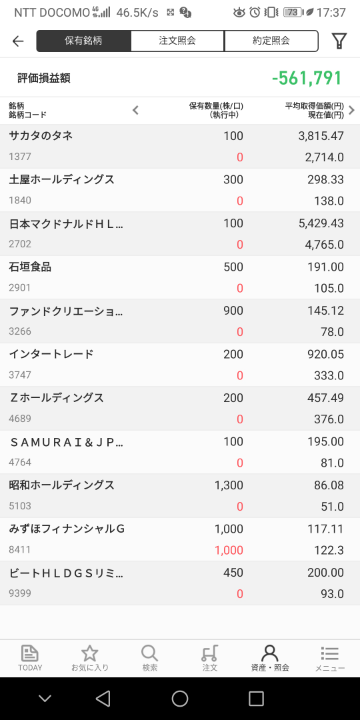Open the 注文 order tab
Screen dimensions: 360x720
(210, 658)
